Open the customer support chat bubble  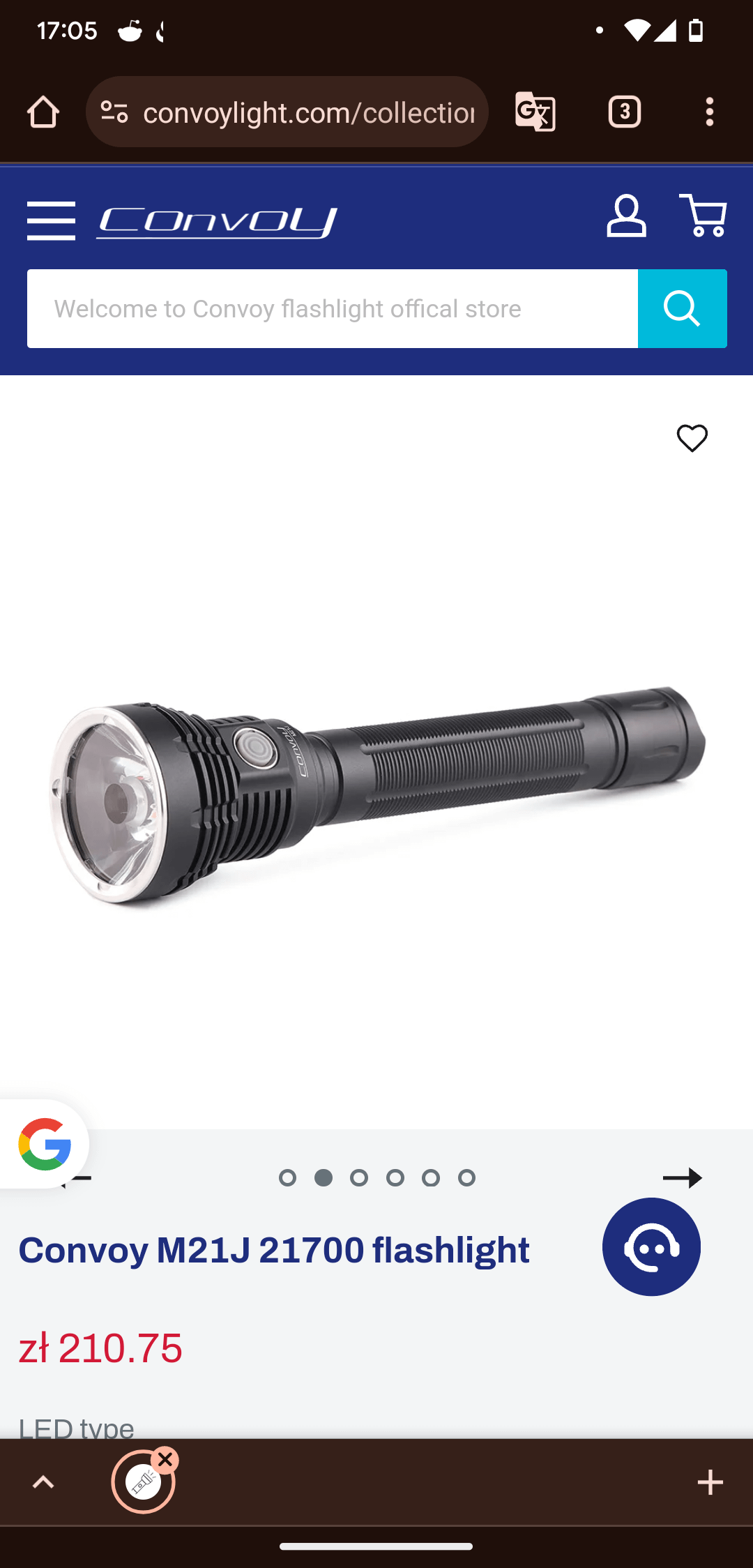pyautogui.click(x=651, y=1246)
